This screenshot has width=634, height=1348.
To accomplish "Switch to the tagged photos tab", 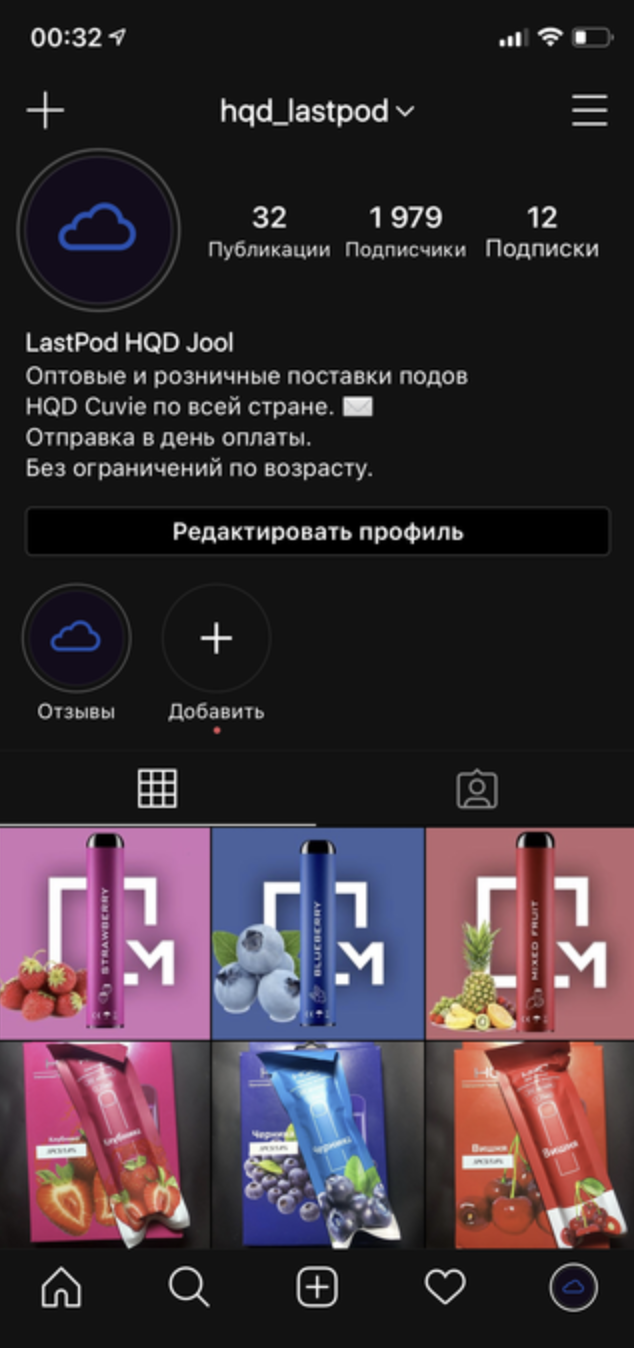I will point(476,789).
